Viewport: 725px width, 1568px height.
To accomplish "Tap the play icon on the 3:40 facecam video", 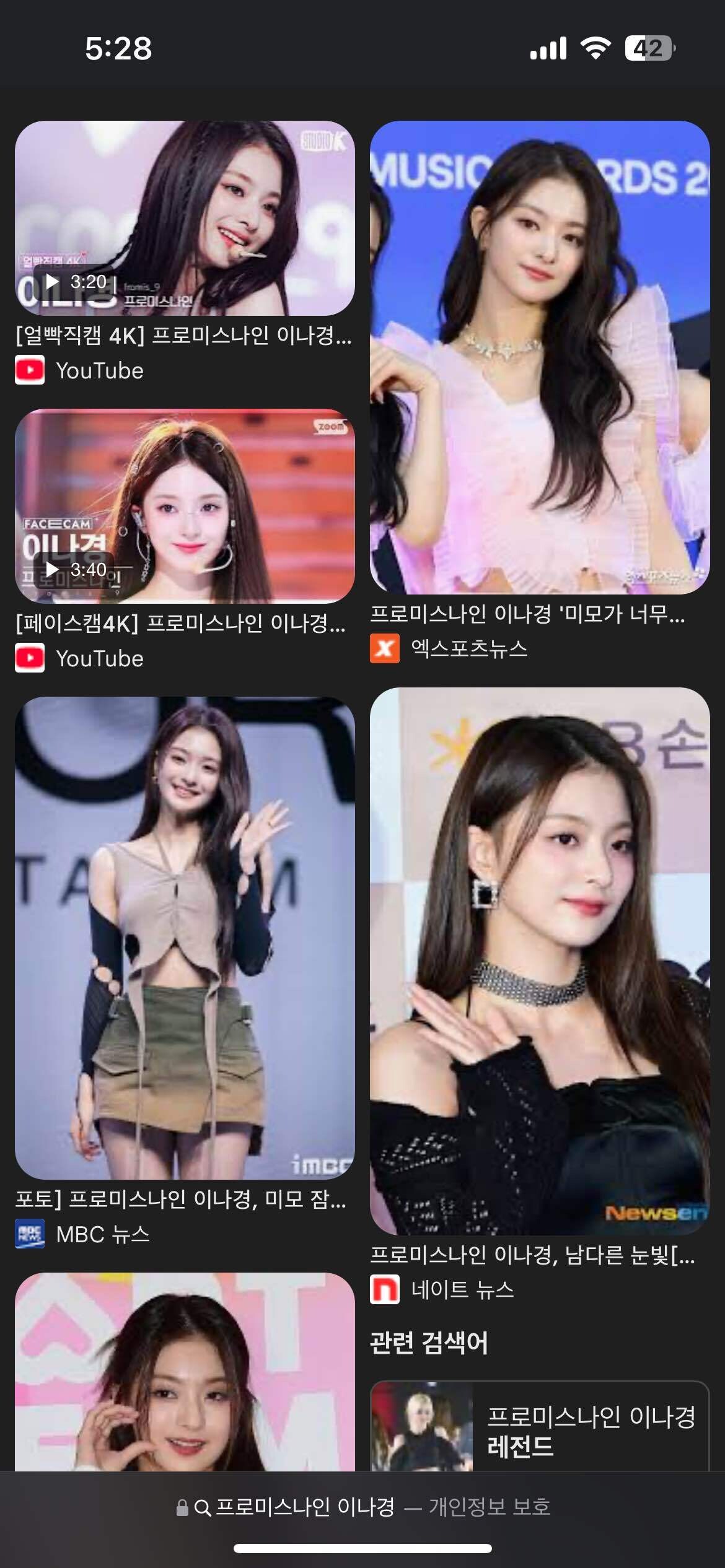I will 53,570.
